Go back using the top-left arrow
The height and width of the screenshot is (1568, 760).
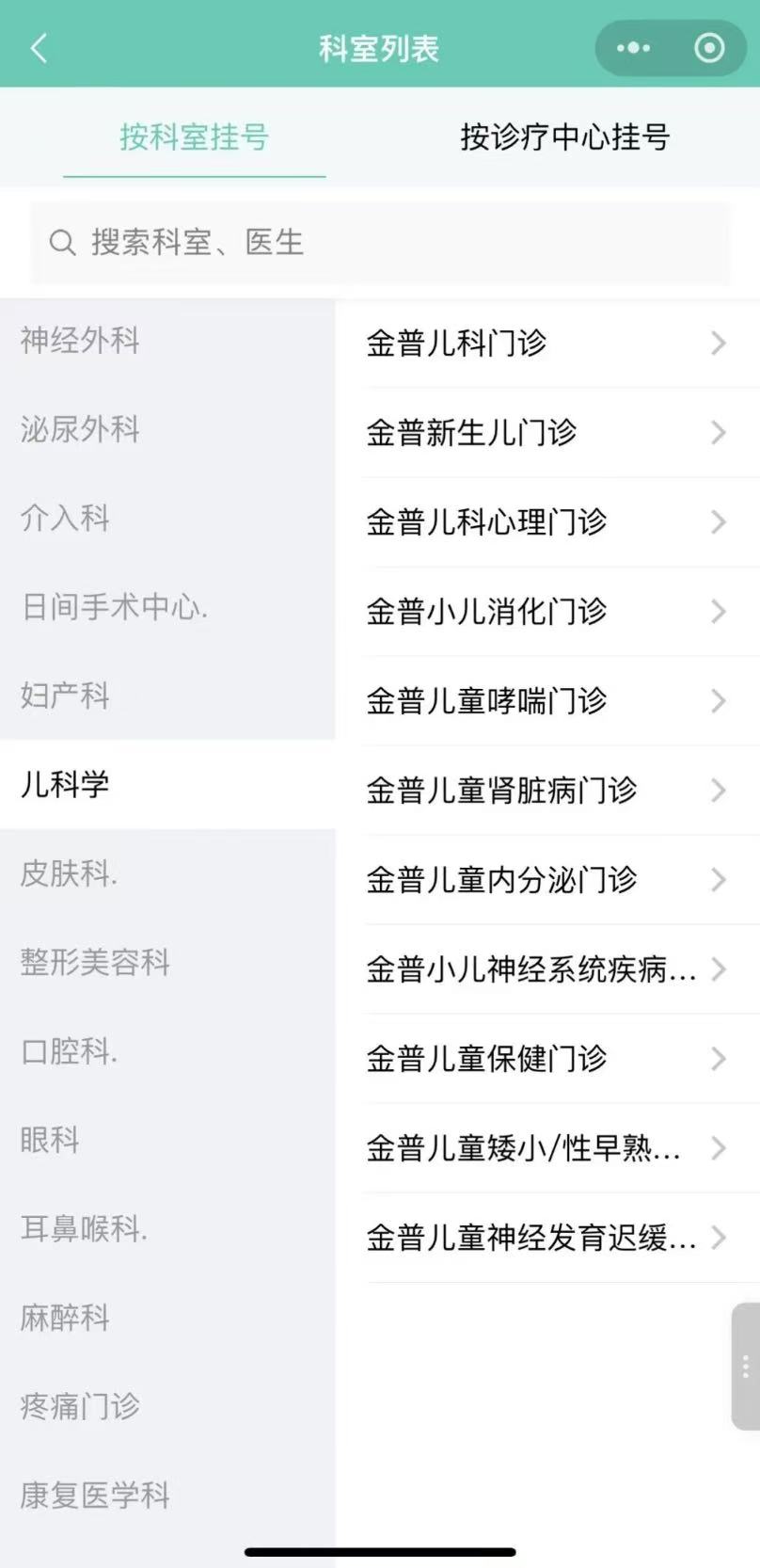(39, 48)
